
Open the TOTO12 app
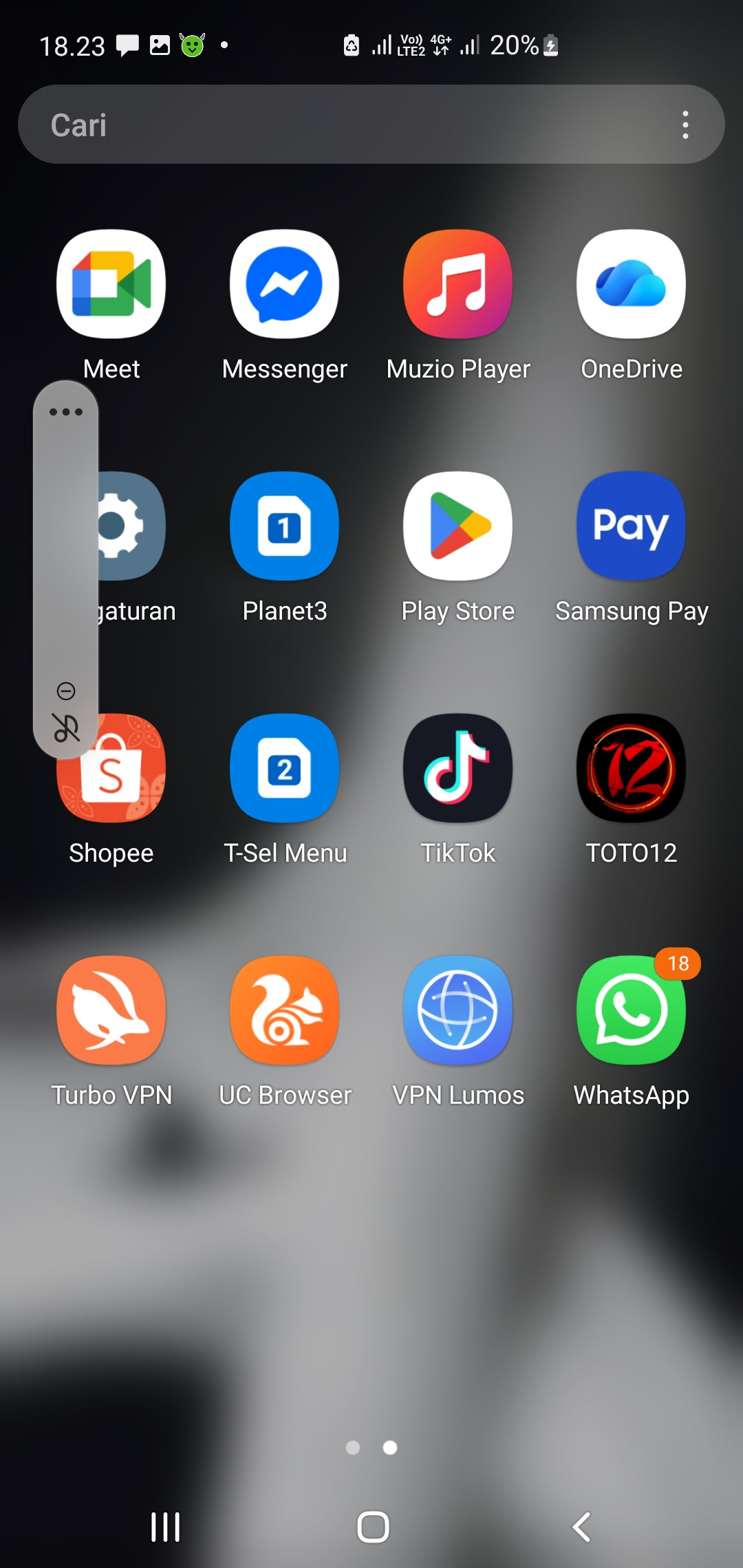(x=632, y=768)
